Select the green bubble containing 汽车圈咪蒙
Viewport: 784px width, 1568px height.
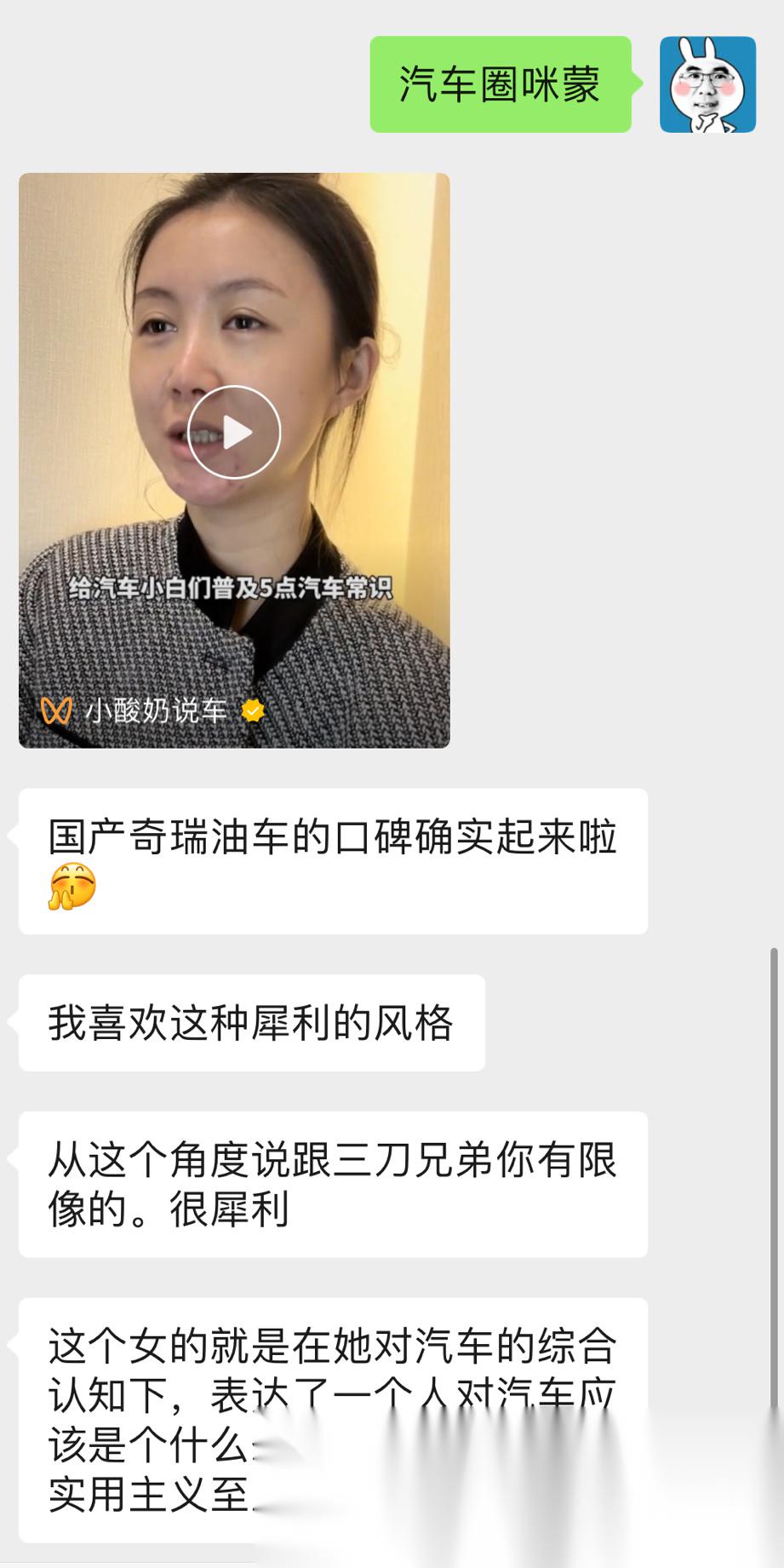point(499,83)
